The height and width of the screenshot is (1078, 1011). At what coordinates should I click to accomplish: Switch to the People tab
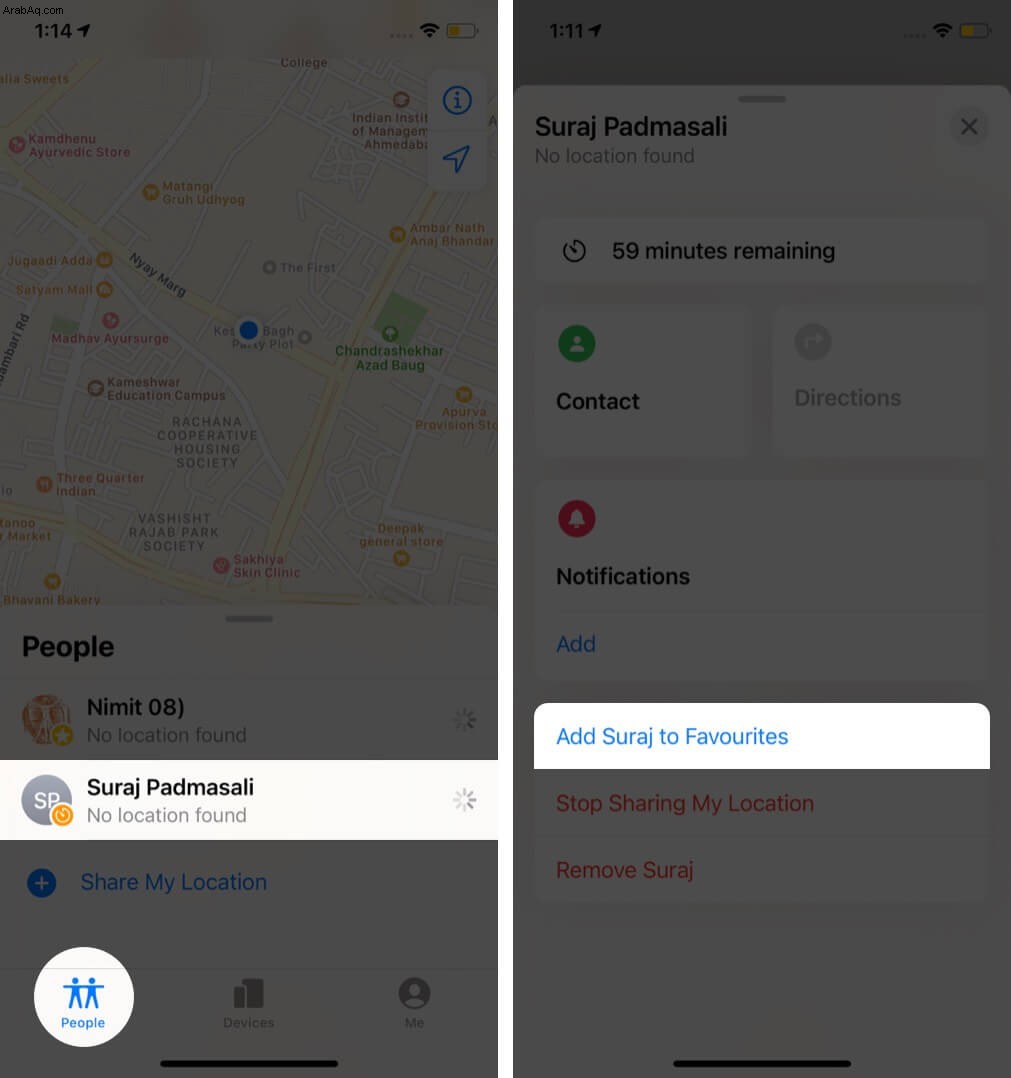point(83,1002)
